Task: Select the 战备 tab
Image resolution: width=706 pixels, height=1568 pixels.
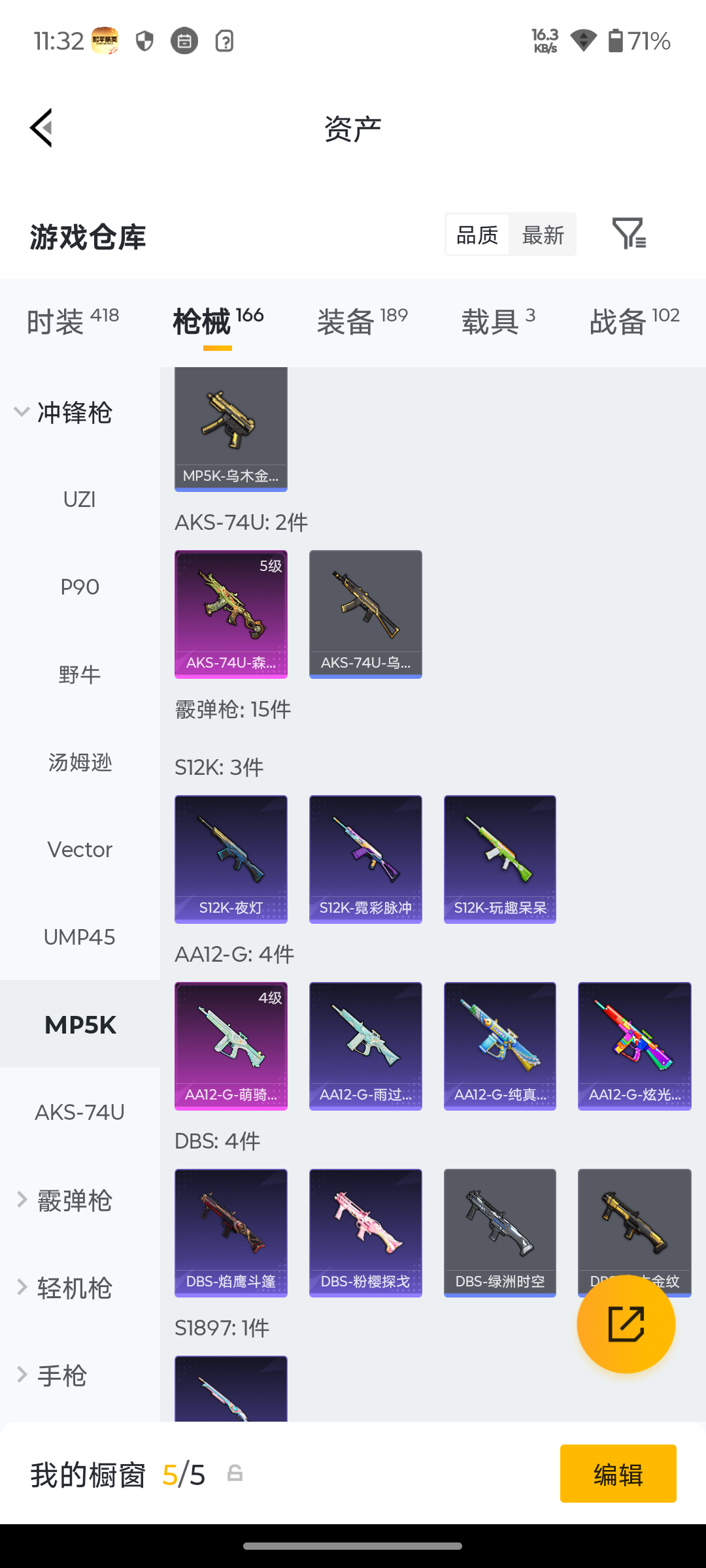Action: [634, 321]
